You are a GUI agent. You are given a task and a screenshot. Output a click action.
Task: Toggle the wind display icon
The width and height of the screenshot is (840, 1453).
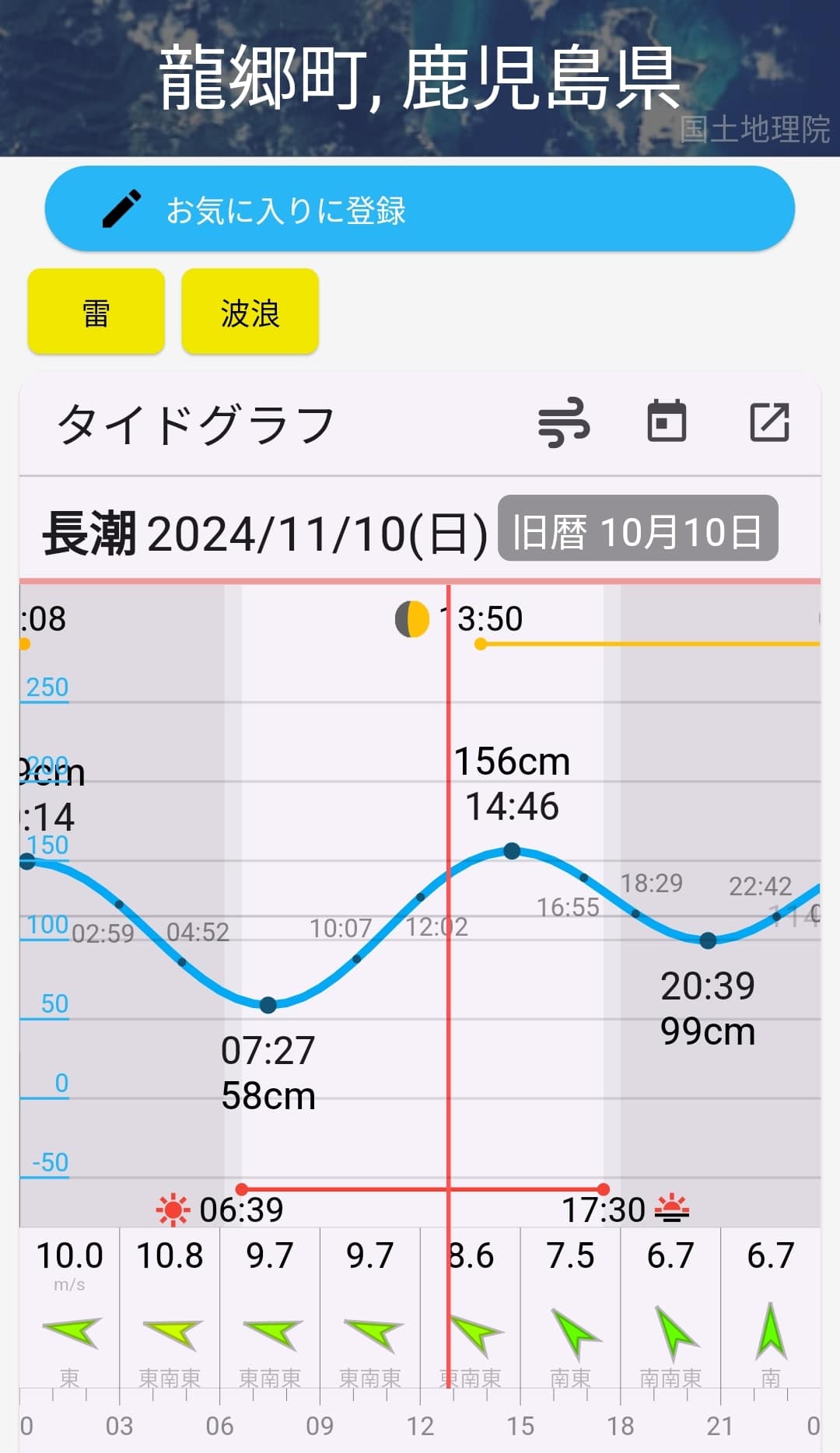(x=564, y=423)
